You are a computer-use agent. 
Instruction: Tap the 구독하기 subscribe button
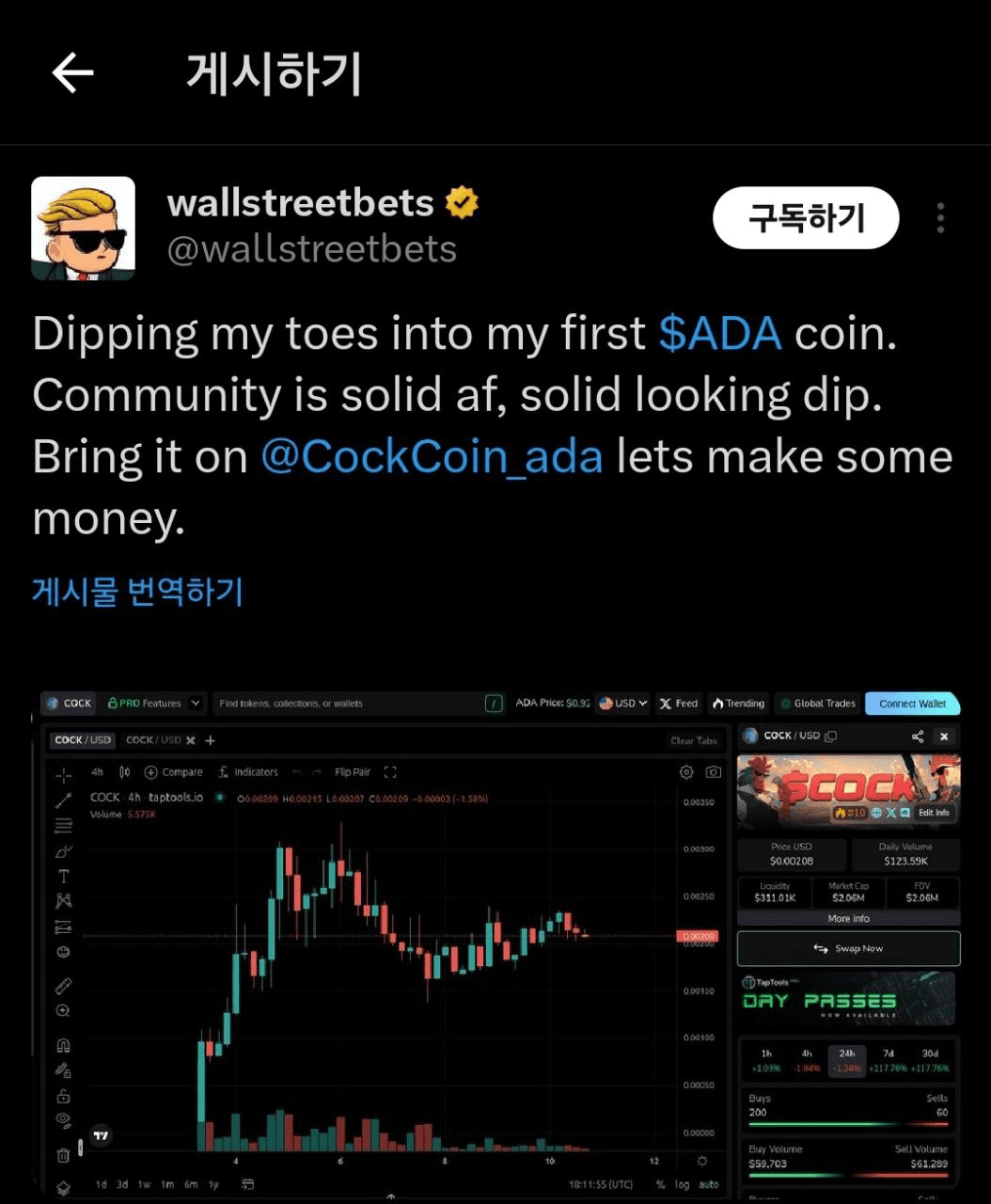(806, 218)
